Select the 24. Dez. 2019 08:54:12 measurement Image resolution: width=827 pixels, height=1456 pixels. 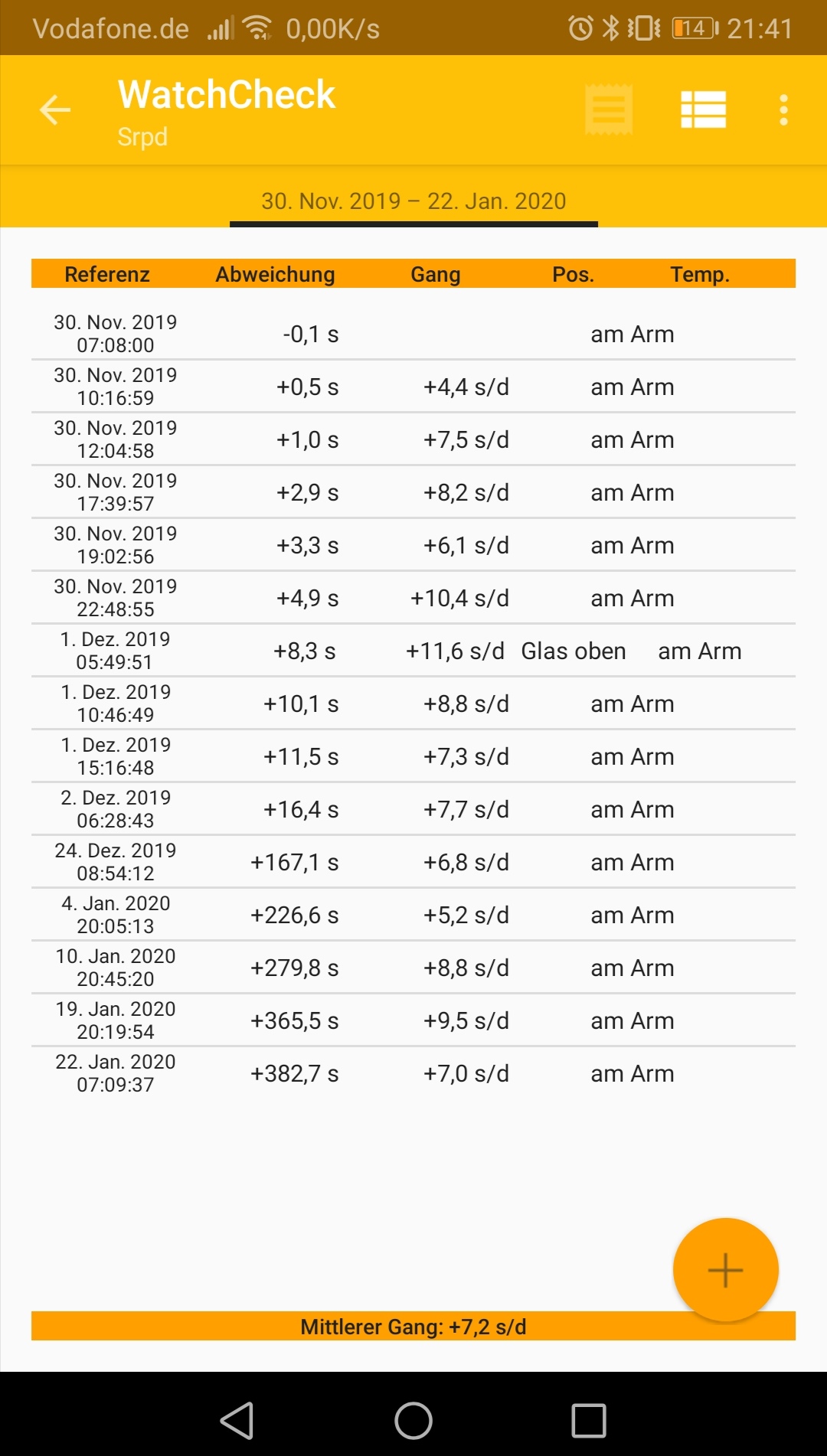pos(413,862)
